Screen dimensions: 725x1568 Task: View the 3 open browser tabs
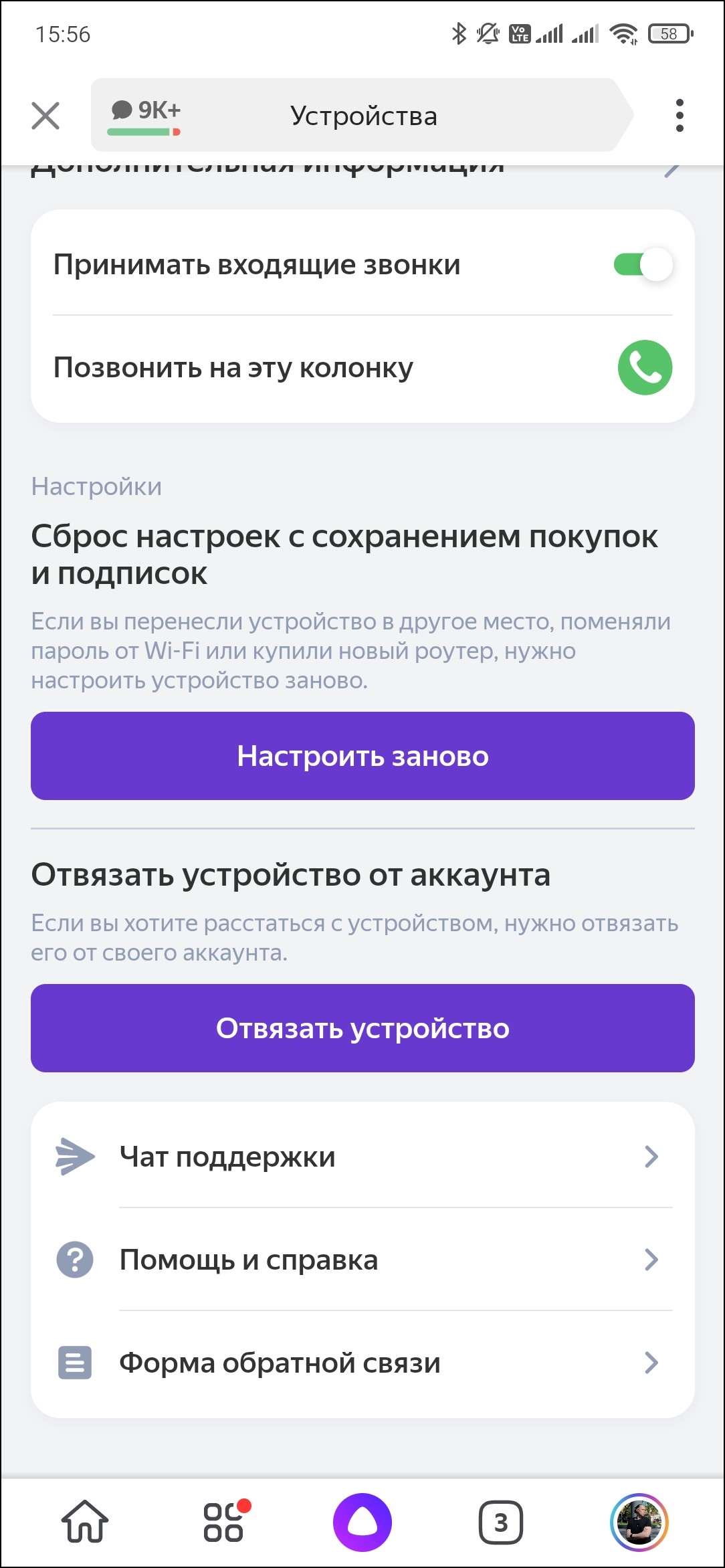501,1523
